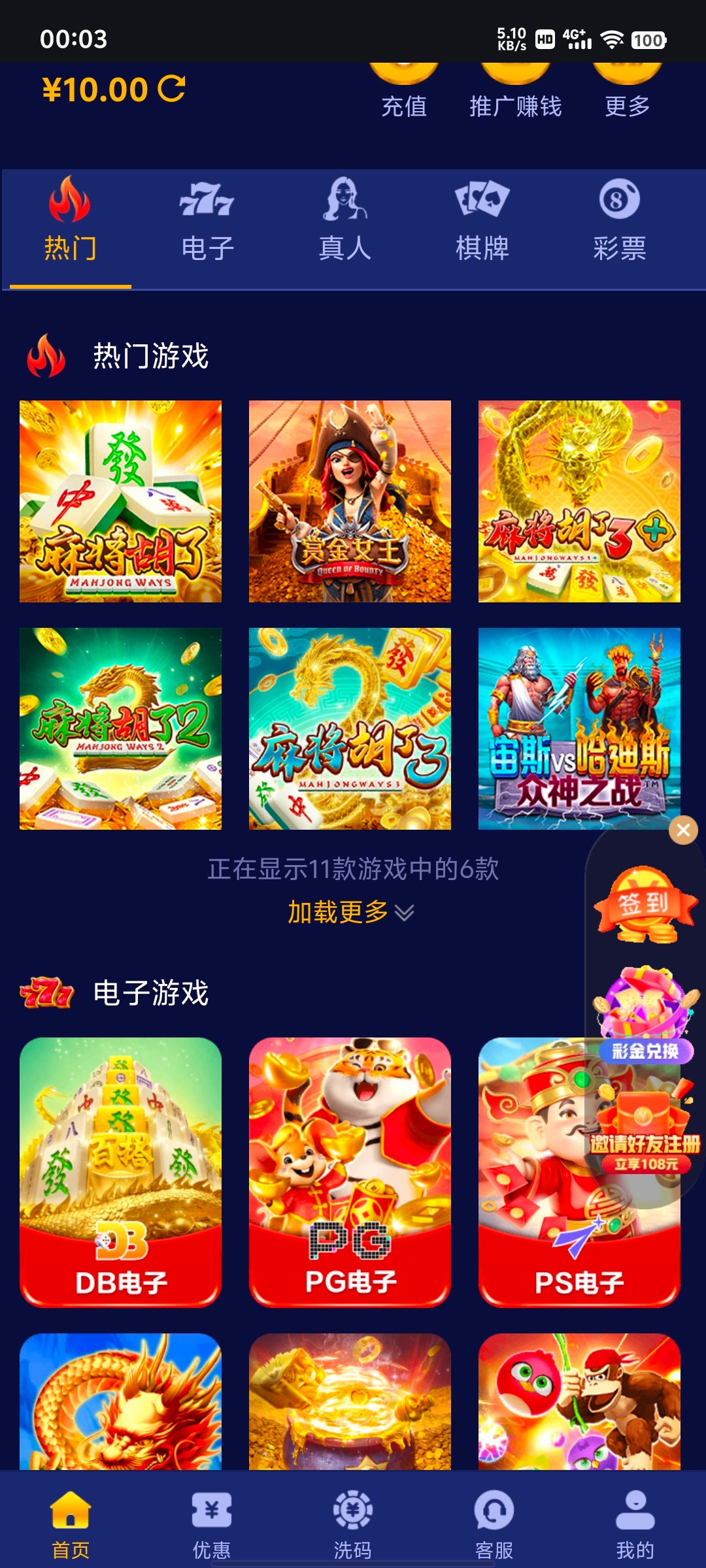Launch the 赏金女王 Queen of Bounty game

click(x=350, y=501)
